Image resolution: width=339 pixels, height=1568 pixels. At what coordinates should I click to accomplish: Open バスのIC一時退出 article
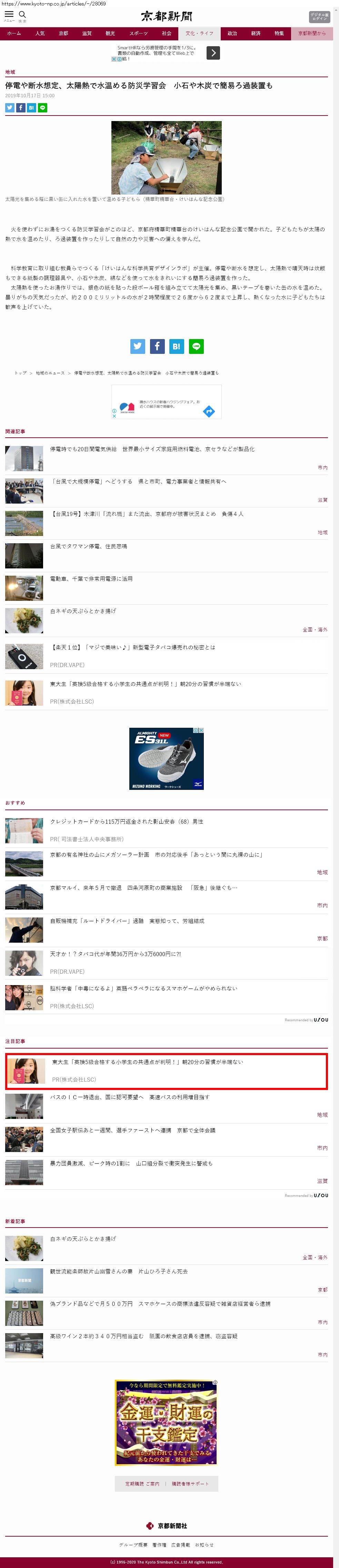tap(129, 1097)
